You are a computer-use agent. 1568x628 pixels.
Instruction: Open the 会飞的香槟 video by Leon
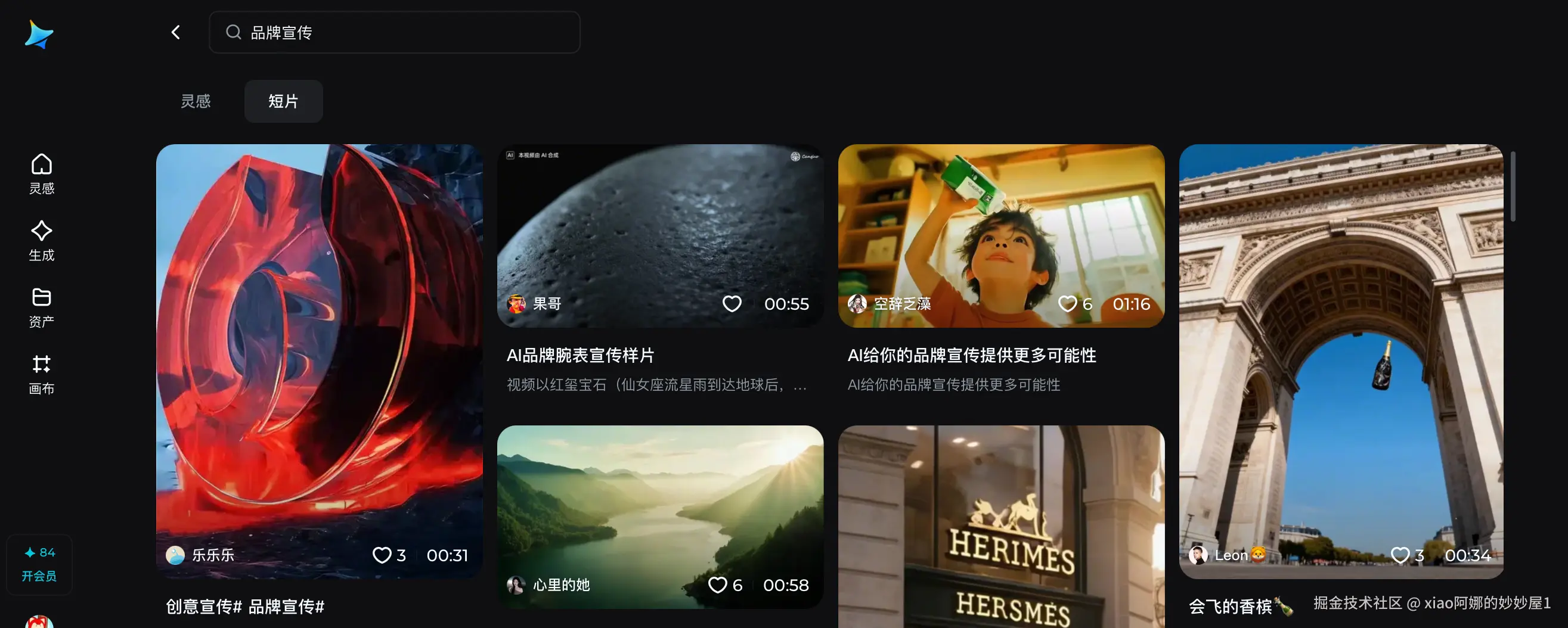1340,353
